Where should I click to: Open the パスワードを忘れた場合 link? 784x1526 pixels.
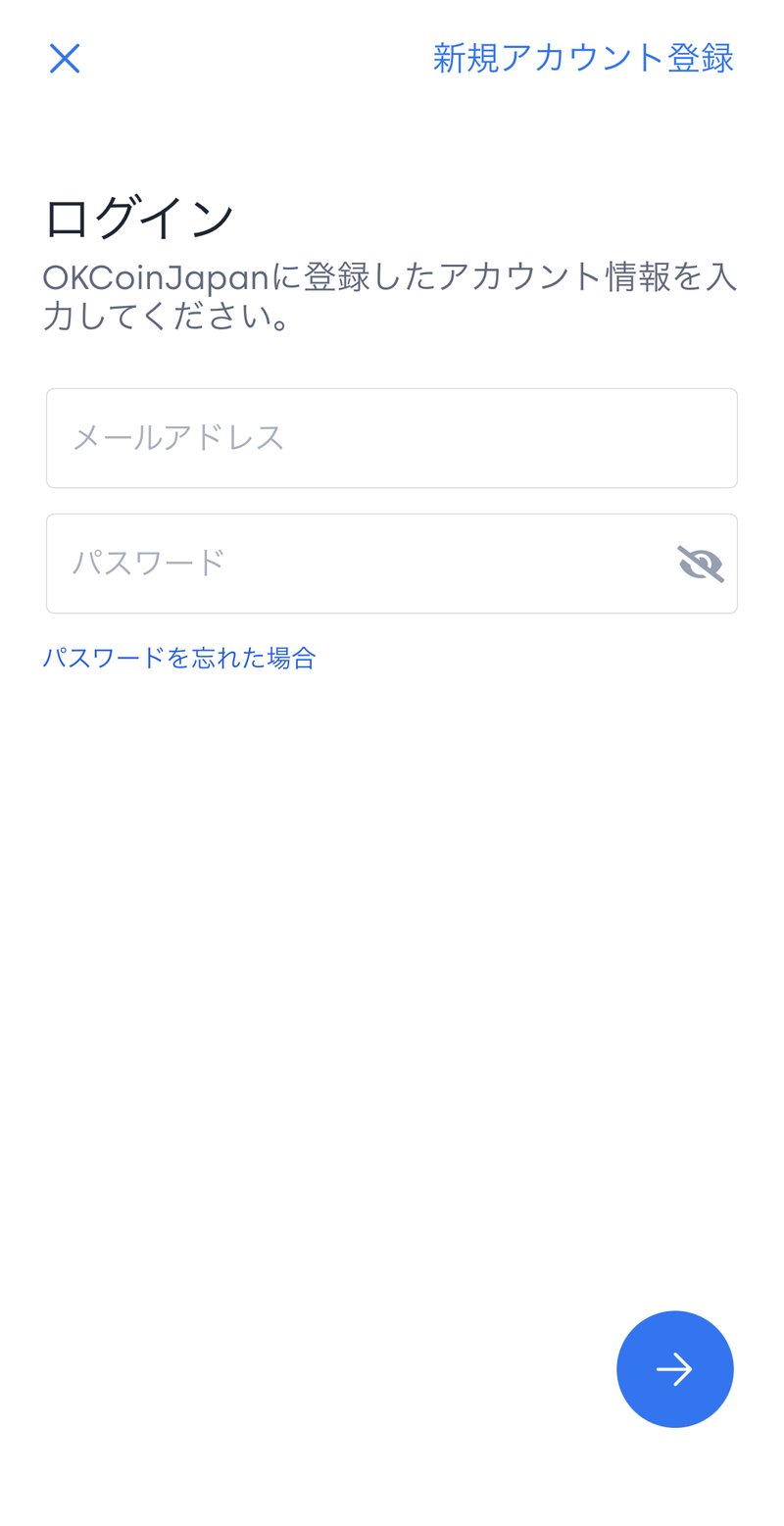[x=179, y=658]
